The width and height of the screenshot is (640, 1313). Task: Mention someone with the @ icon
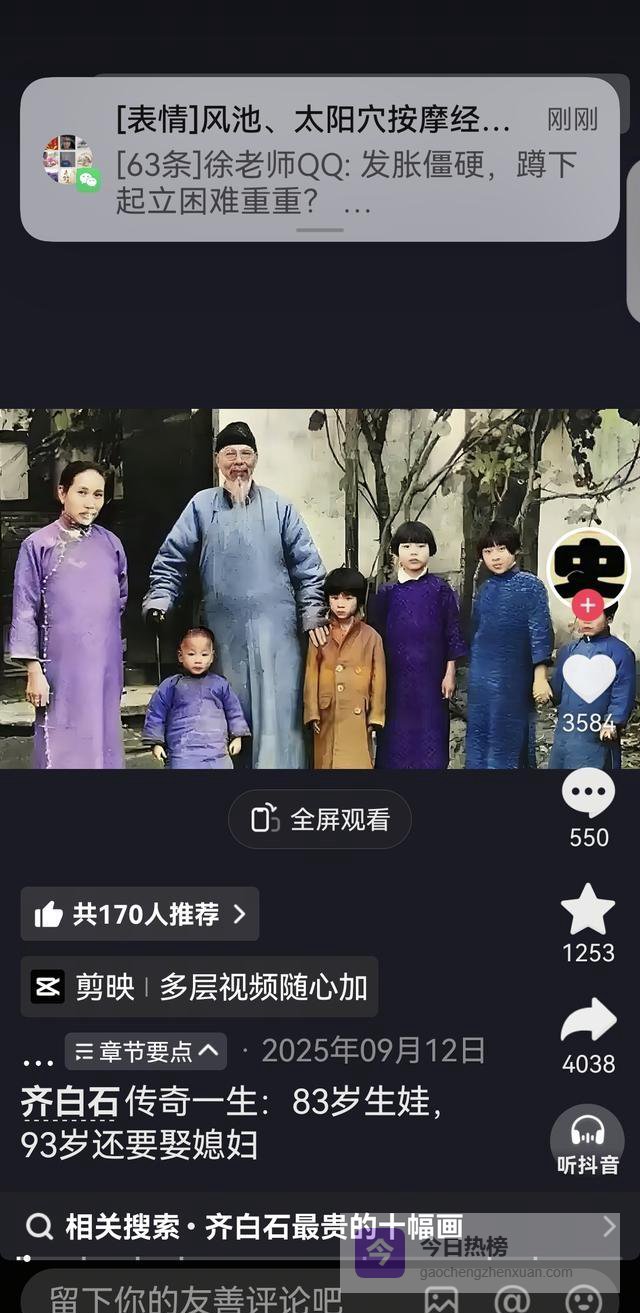click(x=512, y=1299)
